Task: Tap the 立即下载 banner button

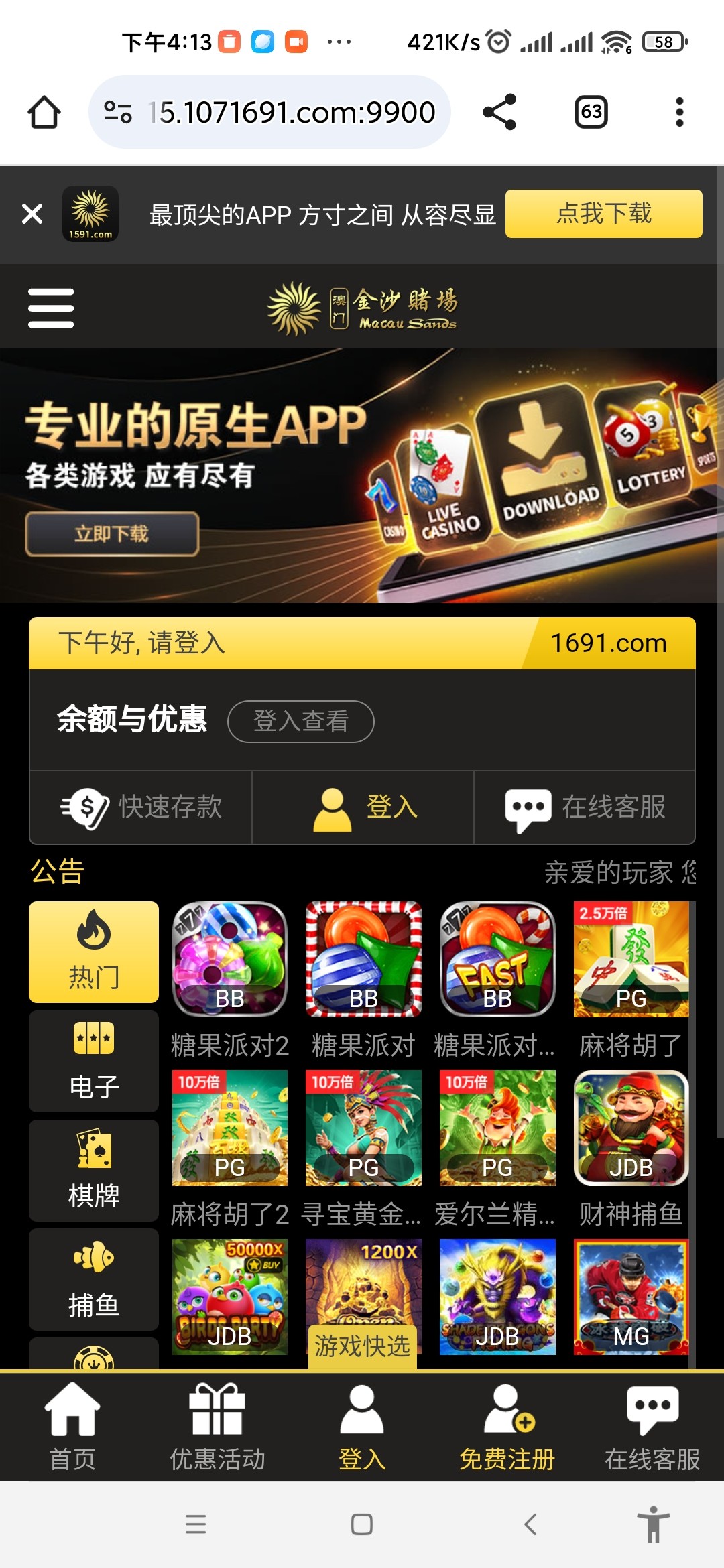Action: 112,534
